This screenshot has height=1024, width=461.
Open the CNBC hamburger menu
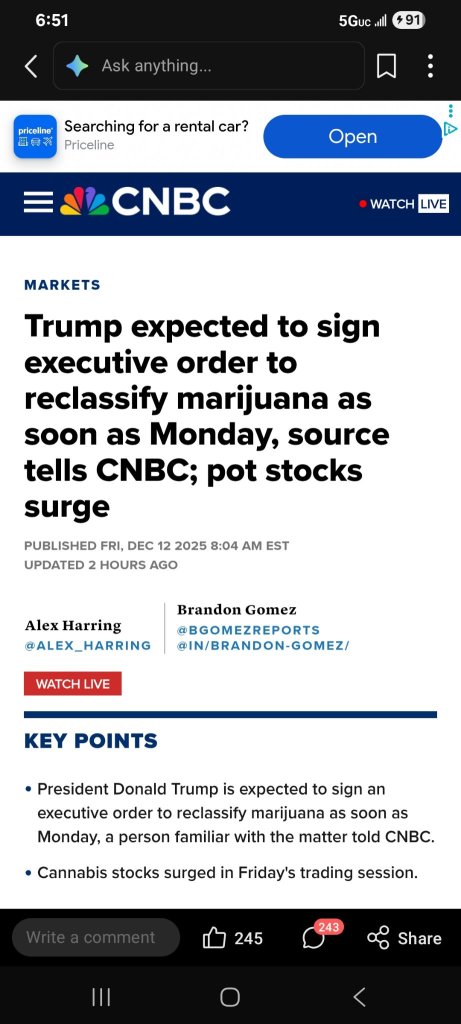point(39,204)
